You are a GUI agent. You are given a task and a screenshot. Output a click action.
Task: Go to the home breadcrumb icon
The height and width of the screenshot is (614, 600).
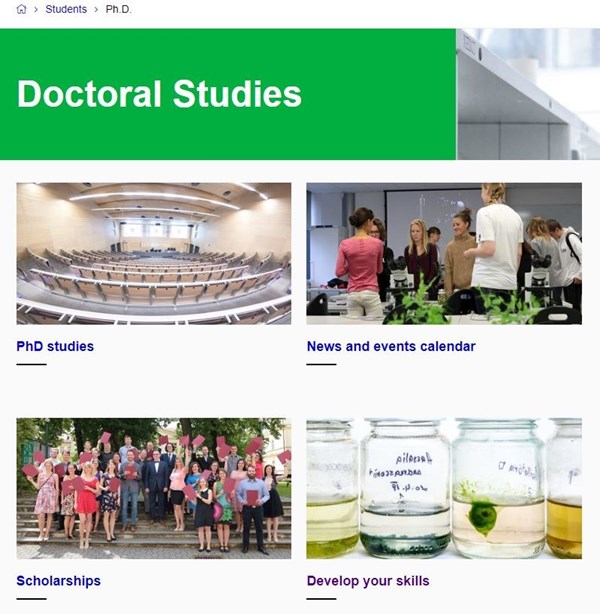[x=21, y=10]
